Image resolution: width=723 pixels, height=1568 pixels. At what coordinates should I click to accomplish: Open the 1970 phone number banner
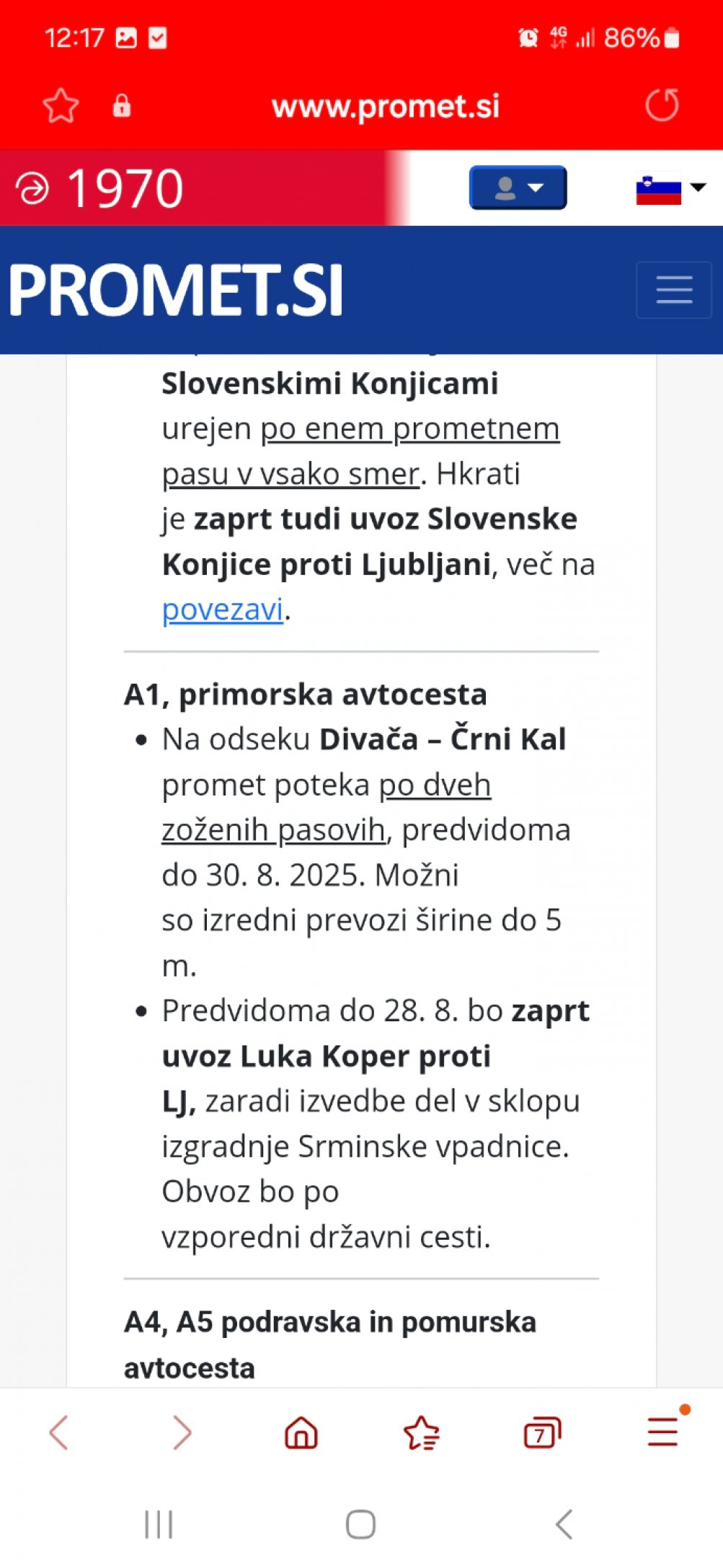click(99, 188)
